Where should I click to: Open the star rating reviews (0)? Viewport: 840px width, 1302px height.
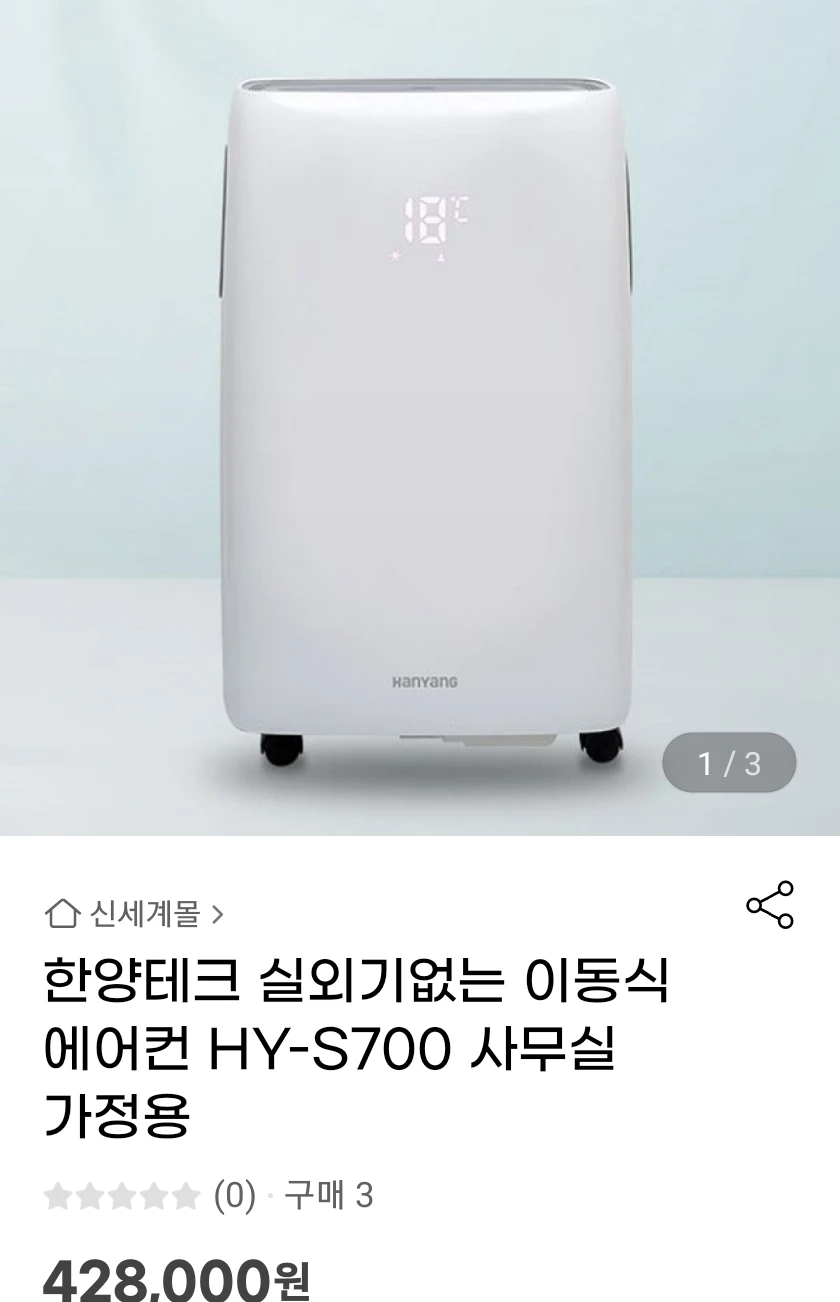tap(150, 1195)
